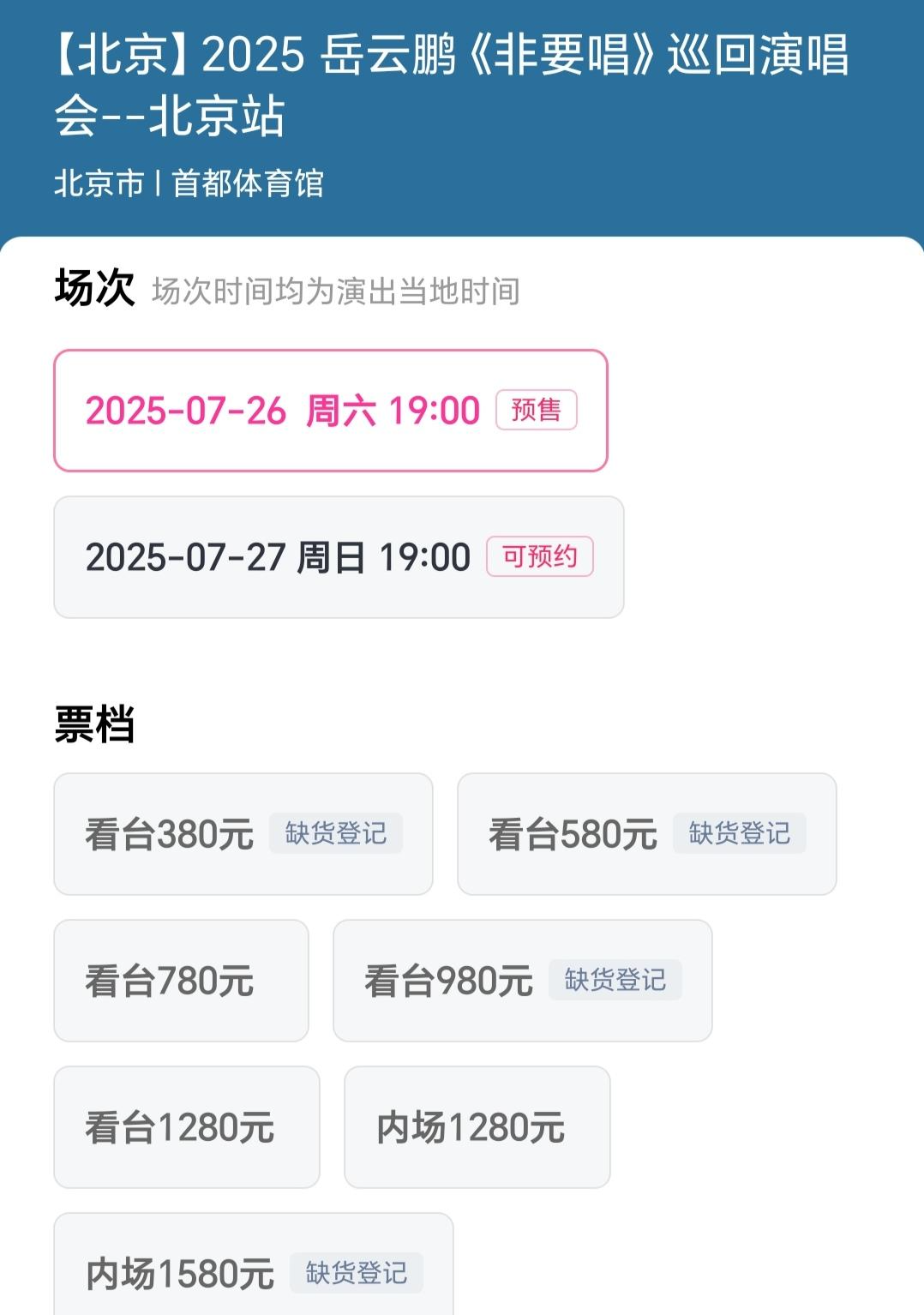This screenshot has height=1315, width=924.
Task: Open 缺货登记 for 看台580元 tickets
Action: coord(738,832)
